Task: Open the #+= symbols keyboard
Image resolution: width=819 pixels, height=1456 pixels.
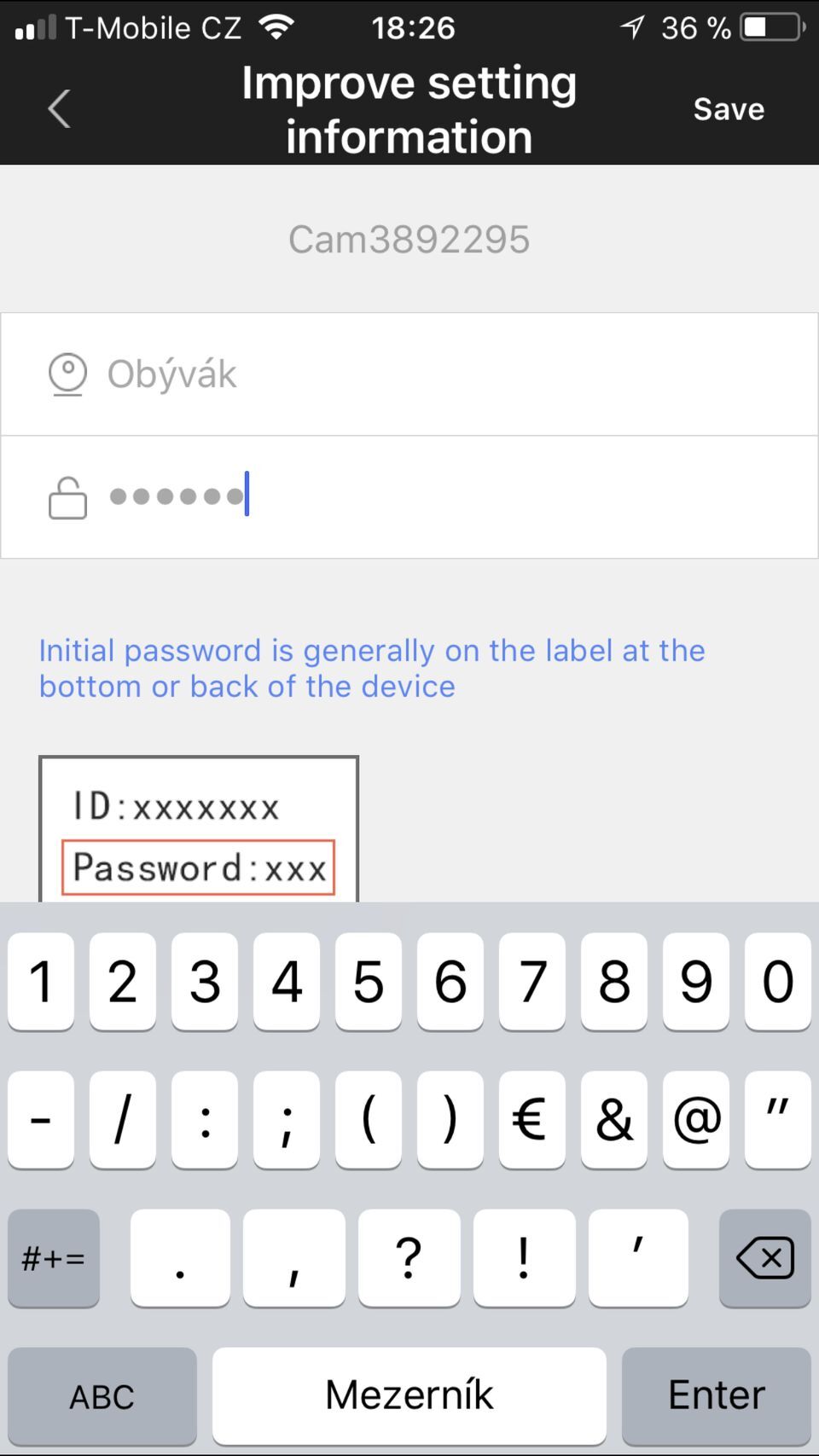Action: pyautogui.click(x=54, y=1258)
